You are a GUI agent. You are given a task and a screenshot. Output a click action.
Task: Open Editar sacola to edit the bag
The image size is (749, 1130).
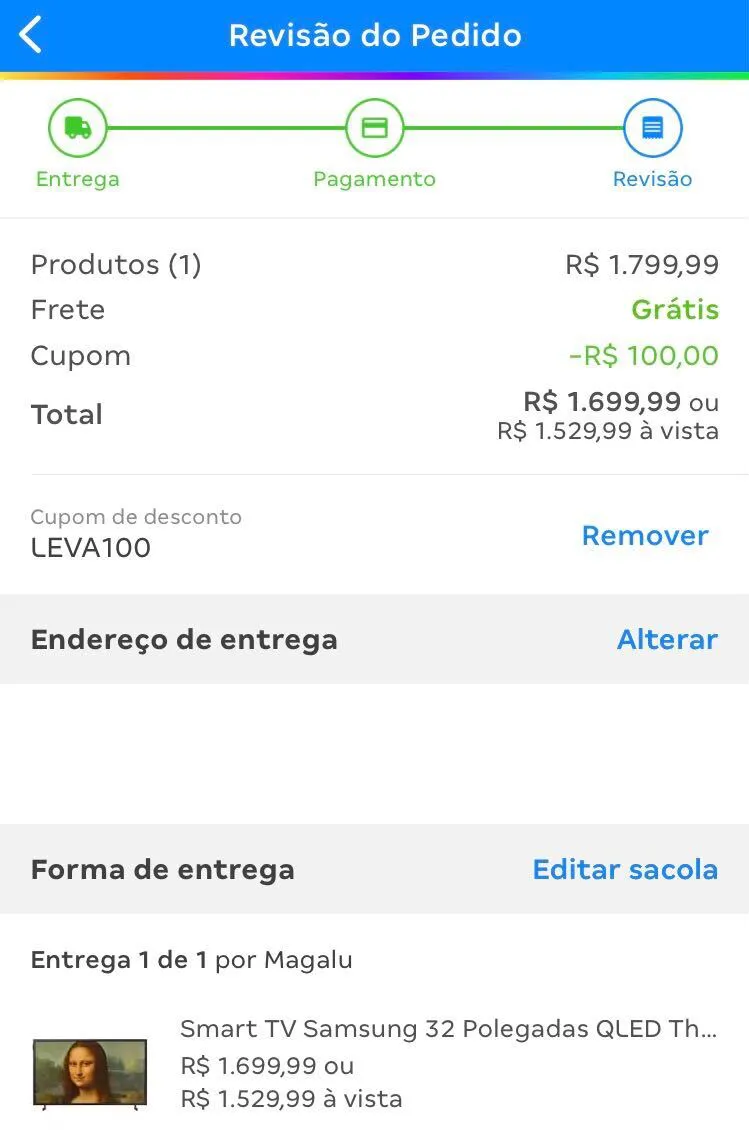pyautogui.click(x=624, y=869)
